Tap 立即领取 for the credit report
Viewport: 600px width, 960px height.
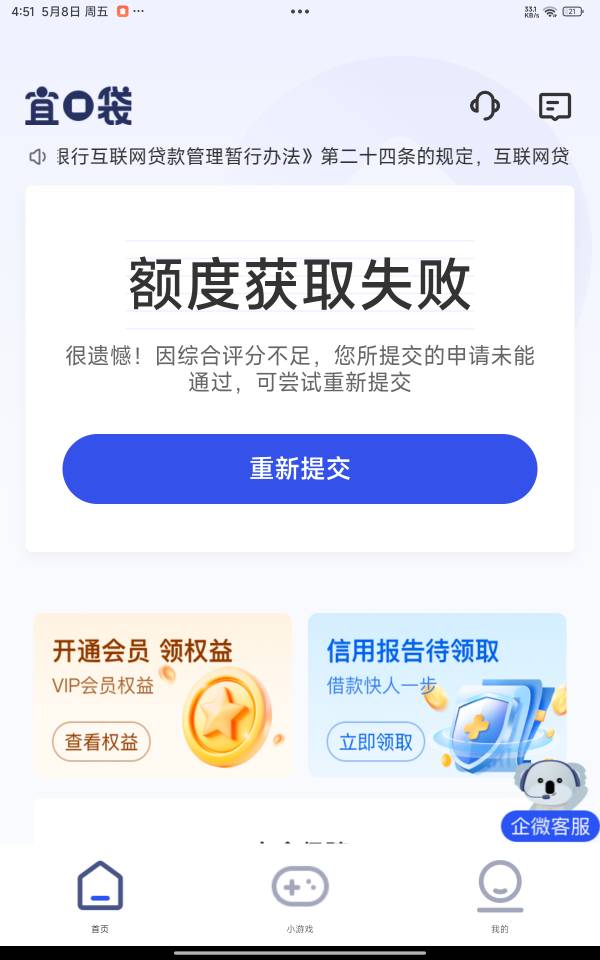pyautogui.click(x=376, y=742)
